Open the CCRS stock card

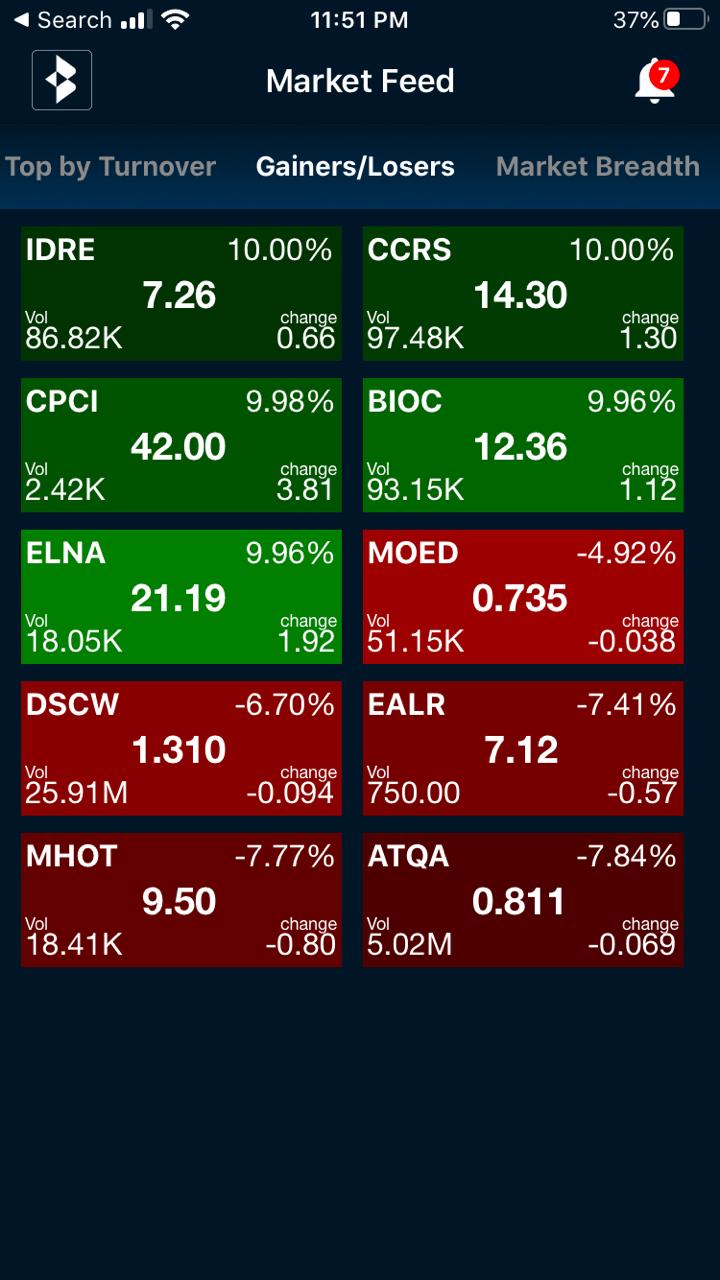click(x=523, y=293)
